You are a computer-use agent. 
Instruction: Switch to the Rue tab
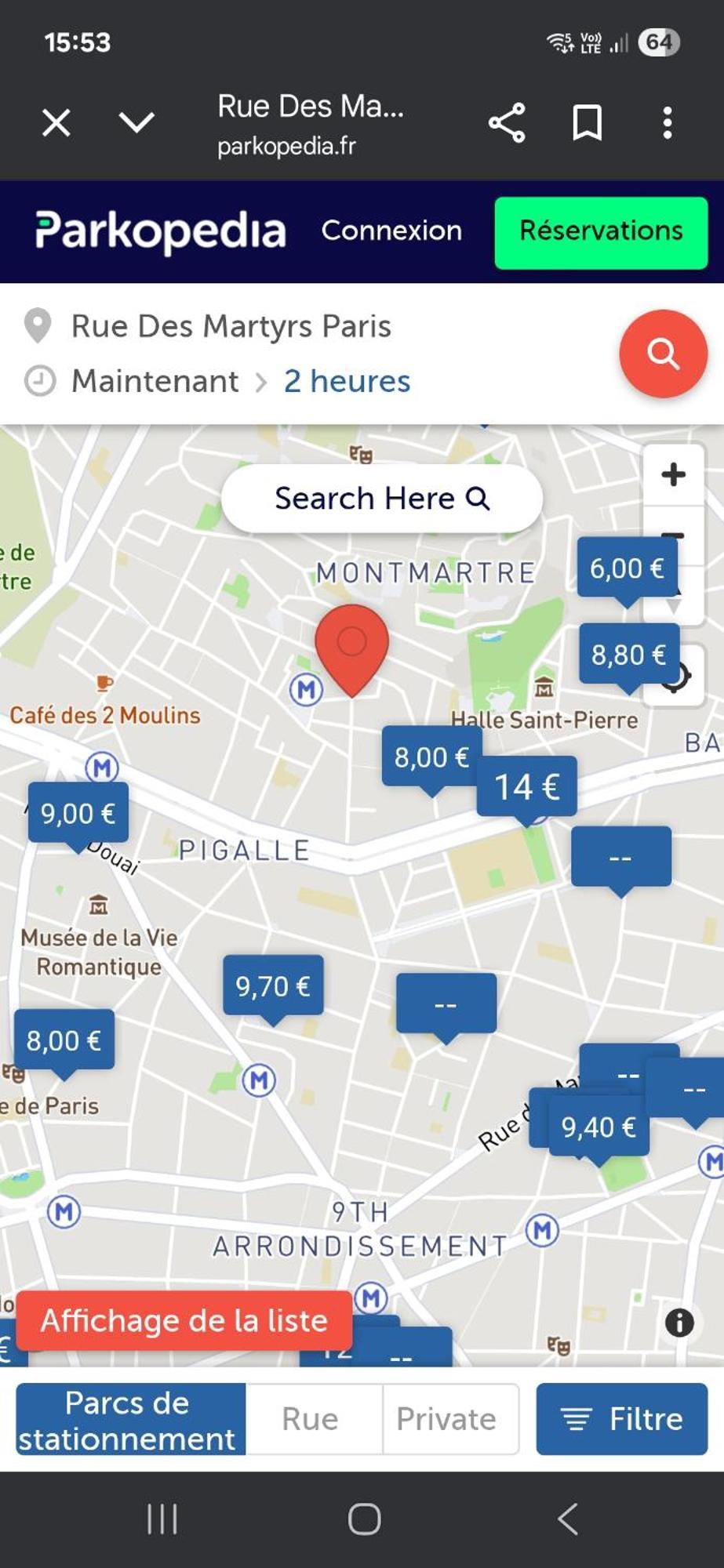pyautogui.click(x=311, y=1419)
